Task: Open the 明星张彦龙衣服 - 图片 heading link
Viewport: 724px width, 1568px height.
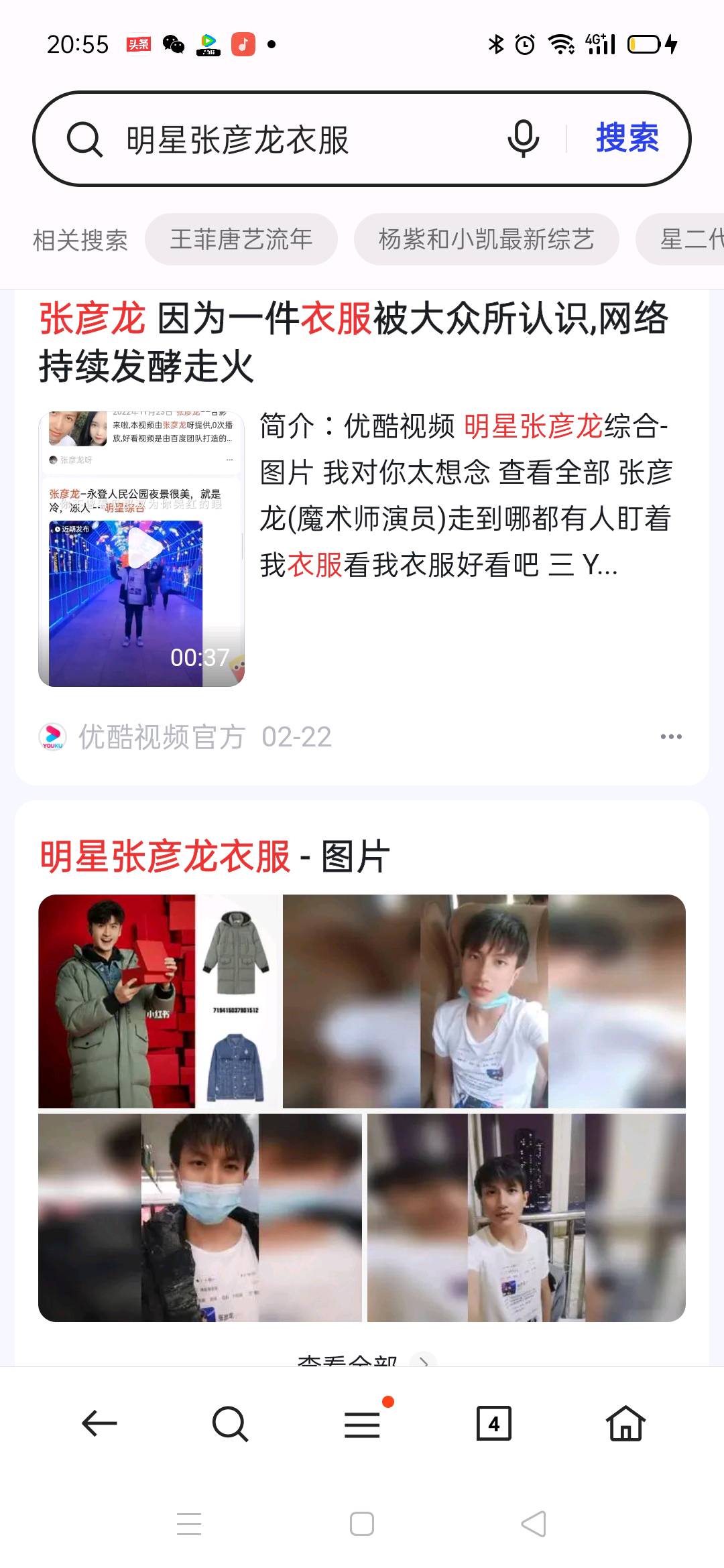Action: point(215,856)
